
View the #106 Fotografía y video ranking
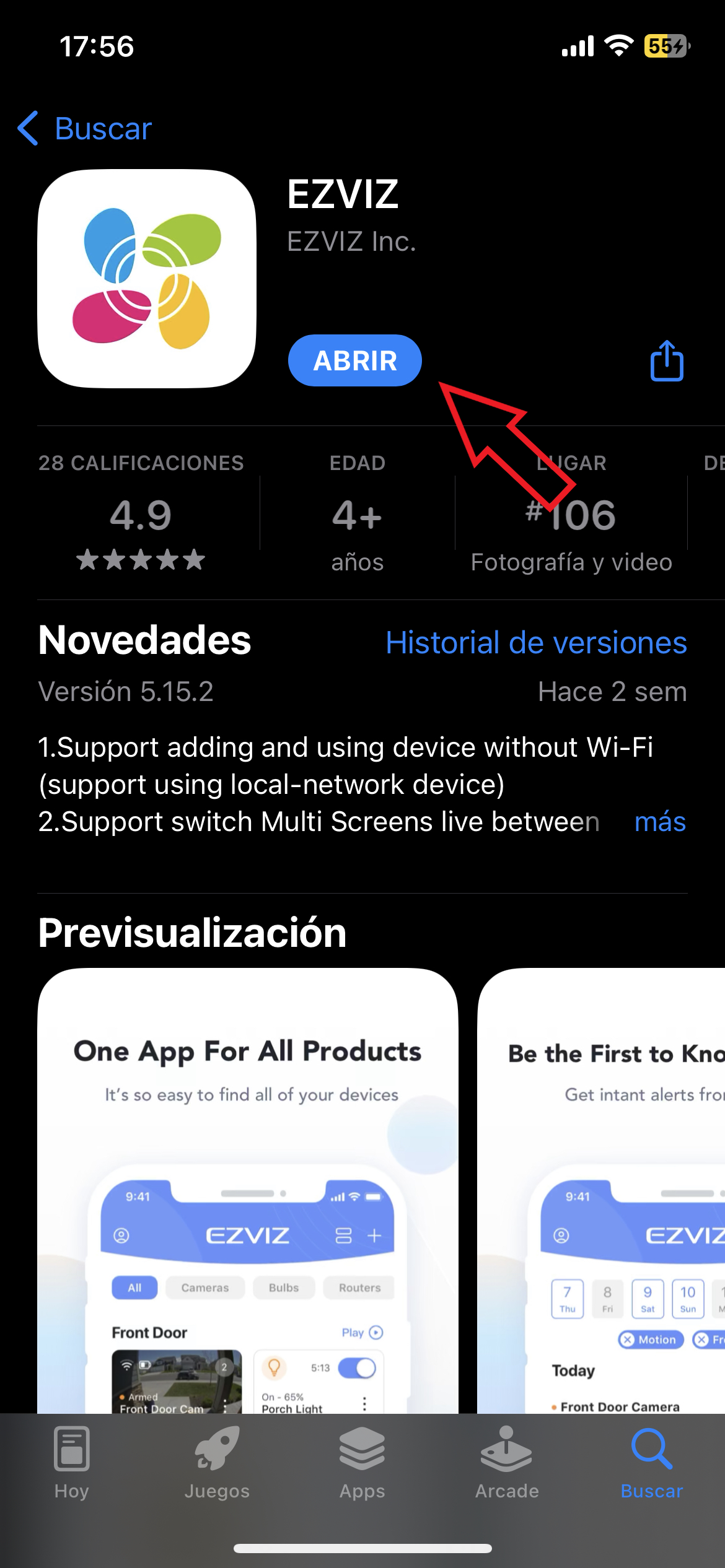571,526
